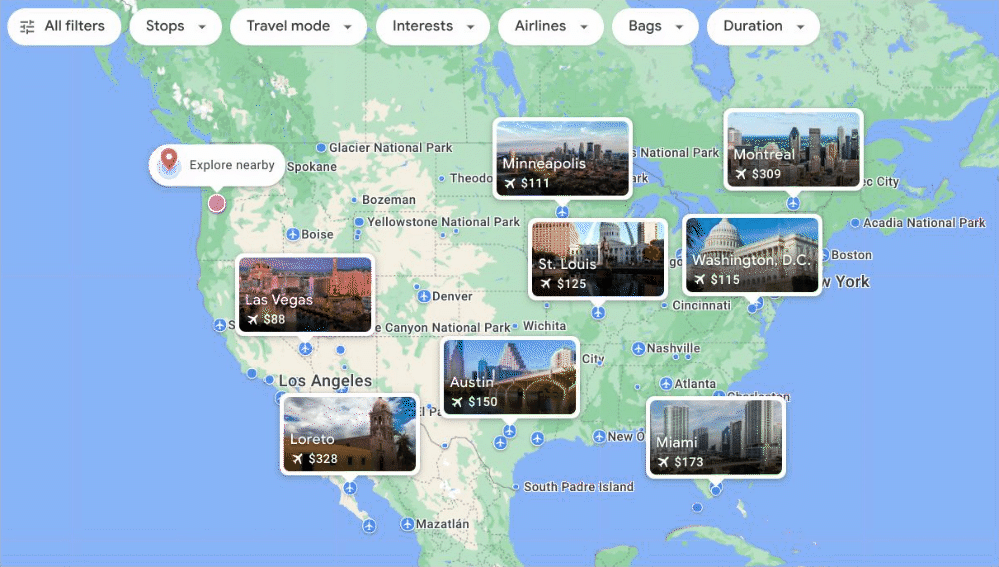Screen dimensions: 999x567
Task: Select the Austin $150 destination
Action: (510, 377)
